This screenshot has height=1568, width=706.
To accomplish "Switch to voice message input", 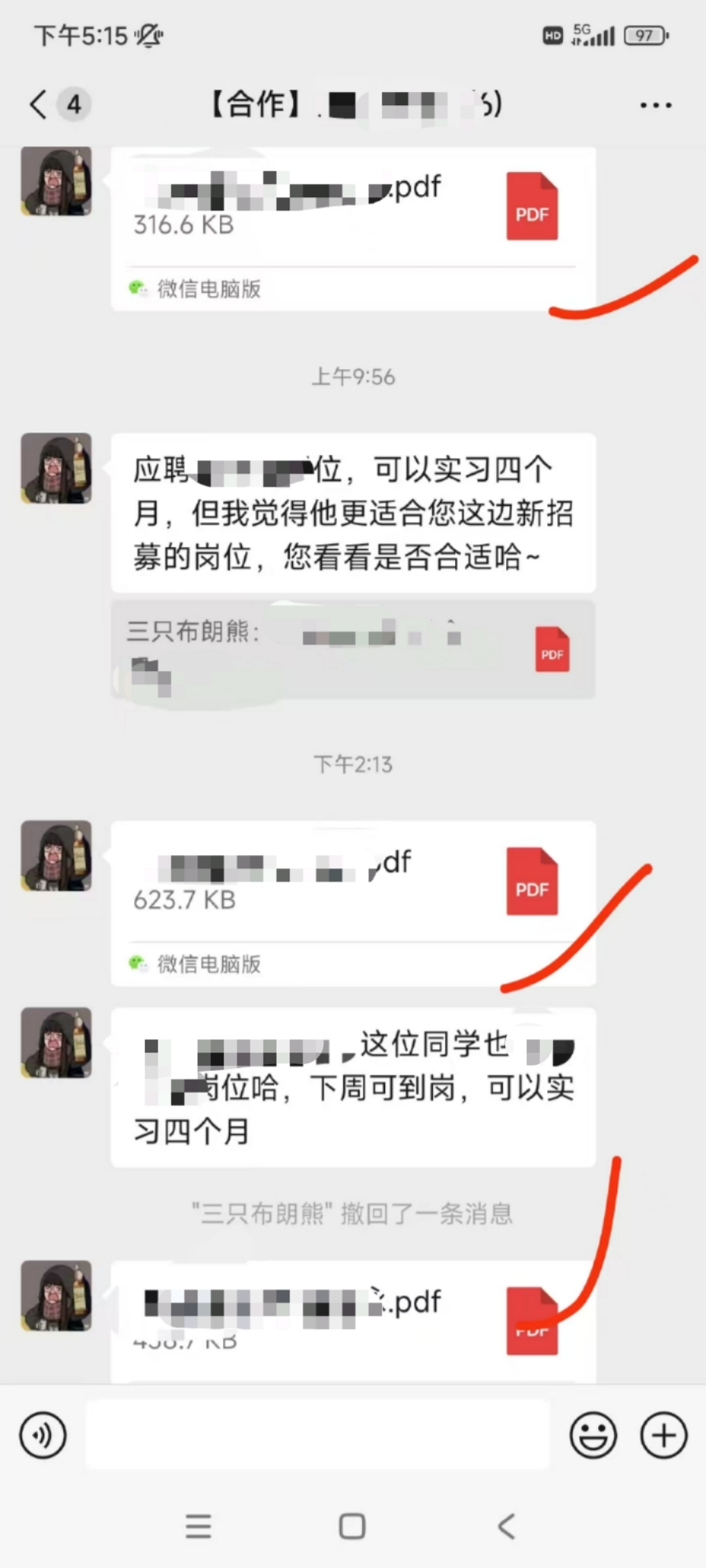I will (43, 1435).
